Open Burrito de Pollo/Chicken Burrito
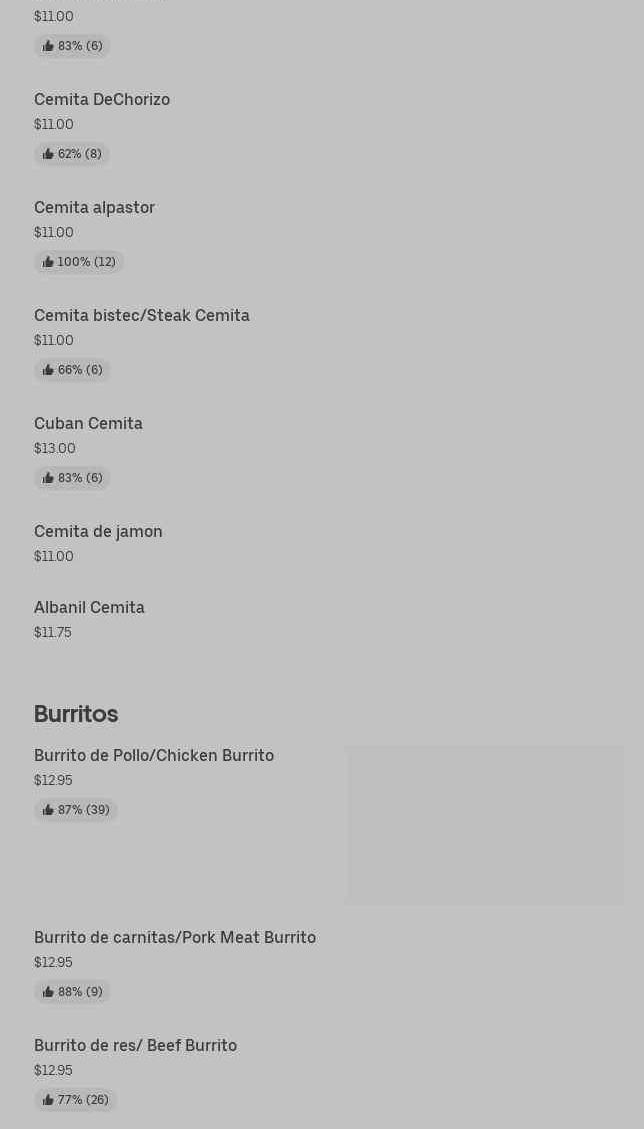Viewport: 644px width, 1129px height. [x=154, y=756]
